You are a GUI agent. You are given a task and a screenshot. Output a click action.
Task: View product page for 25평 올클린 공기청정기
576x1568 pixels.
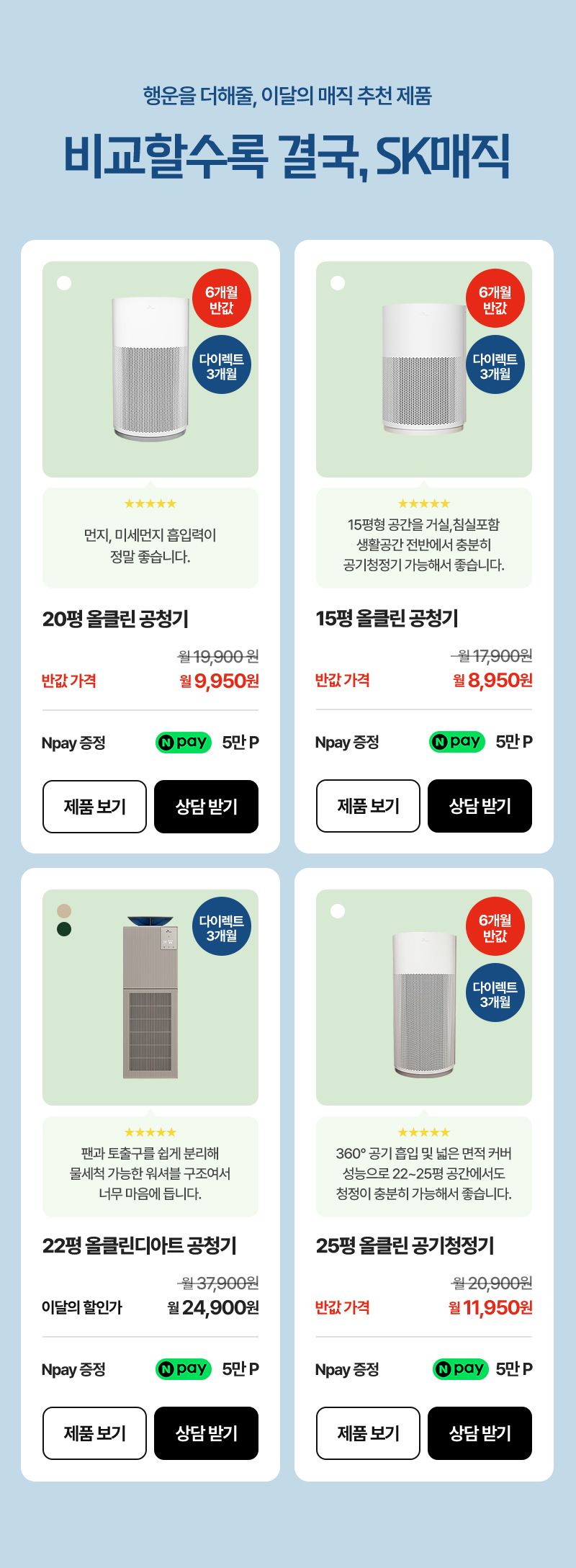[x=368, y=1433]
